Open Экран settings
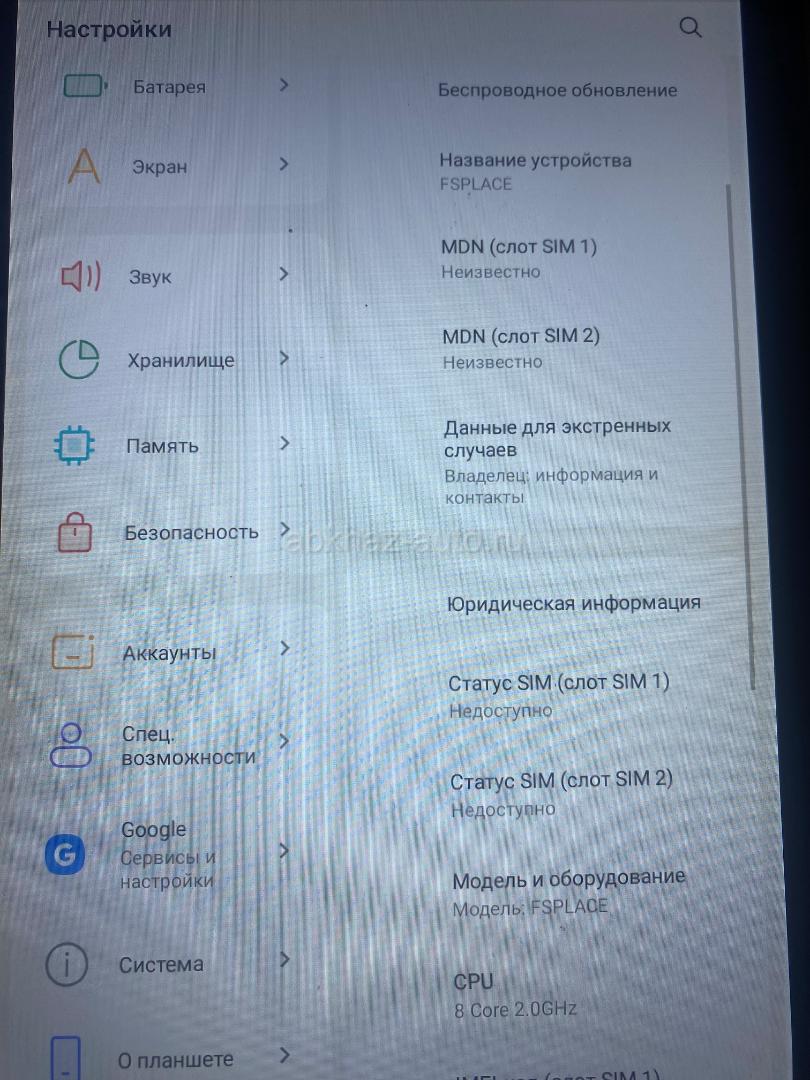 tap(160, 167)
